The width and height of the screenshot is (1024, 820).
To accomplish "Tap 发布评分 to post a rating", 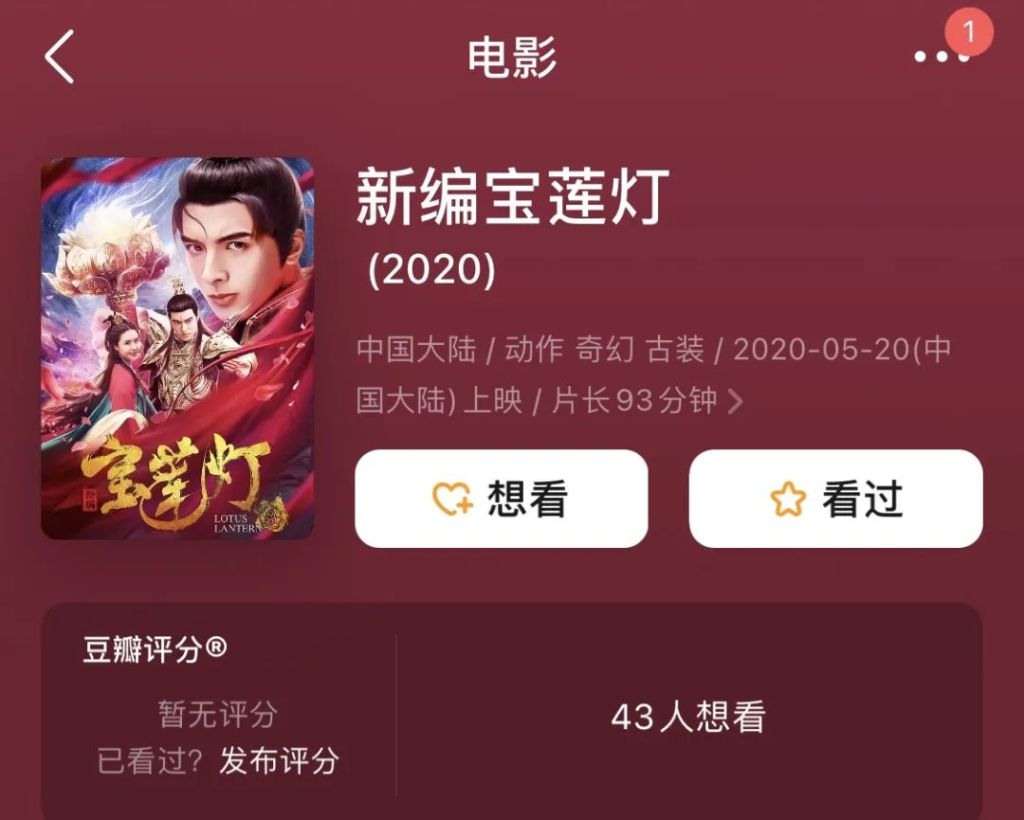I will (279, 761).
